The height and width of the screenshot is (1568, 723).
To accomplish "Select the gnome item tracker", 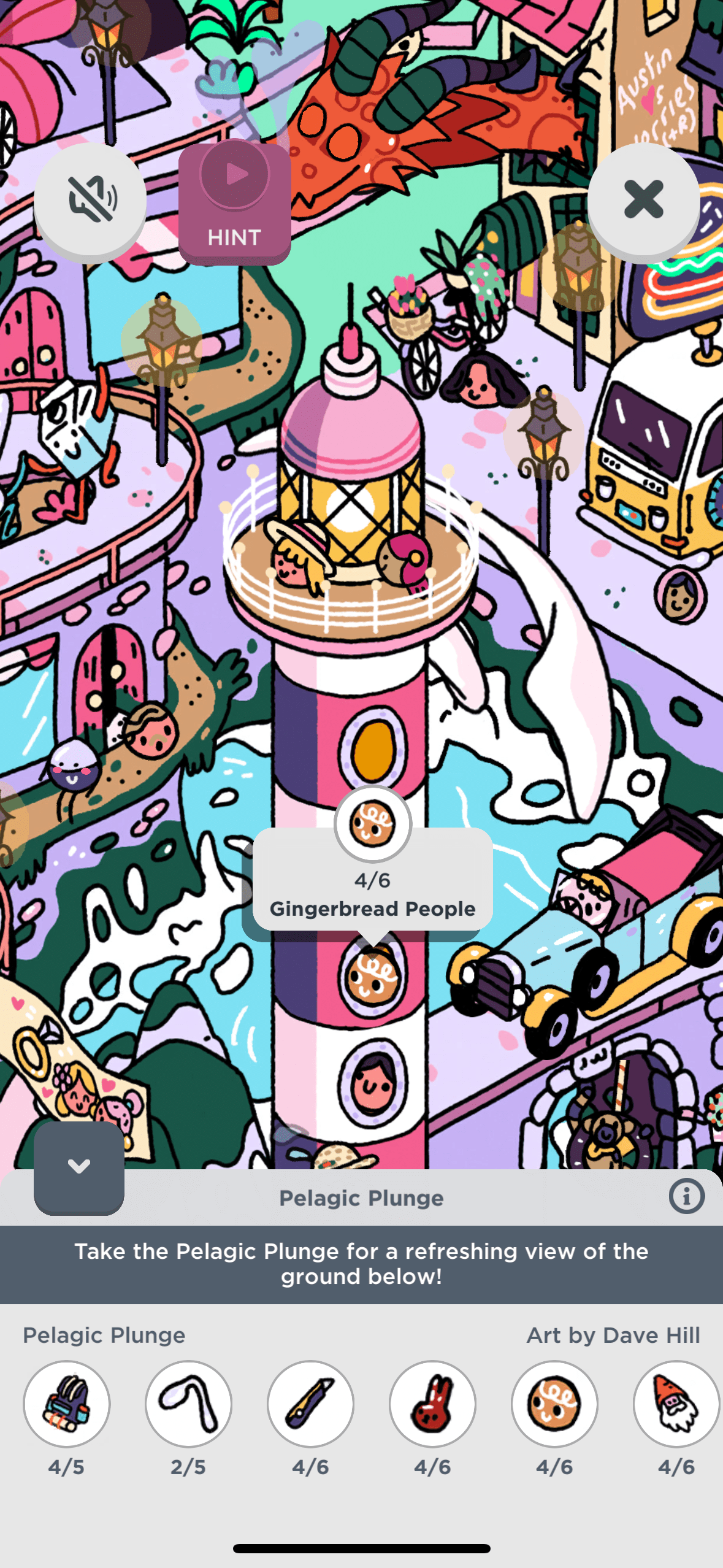I will pyautogui.click(x=676, y=1404).
